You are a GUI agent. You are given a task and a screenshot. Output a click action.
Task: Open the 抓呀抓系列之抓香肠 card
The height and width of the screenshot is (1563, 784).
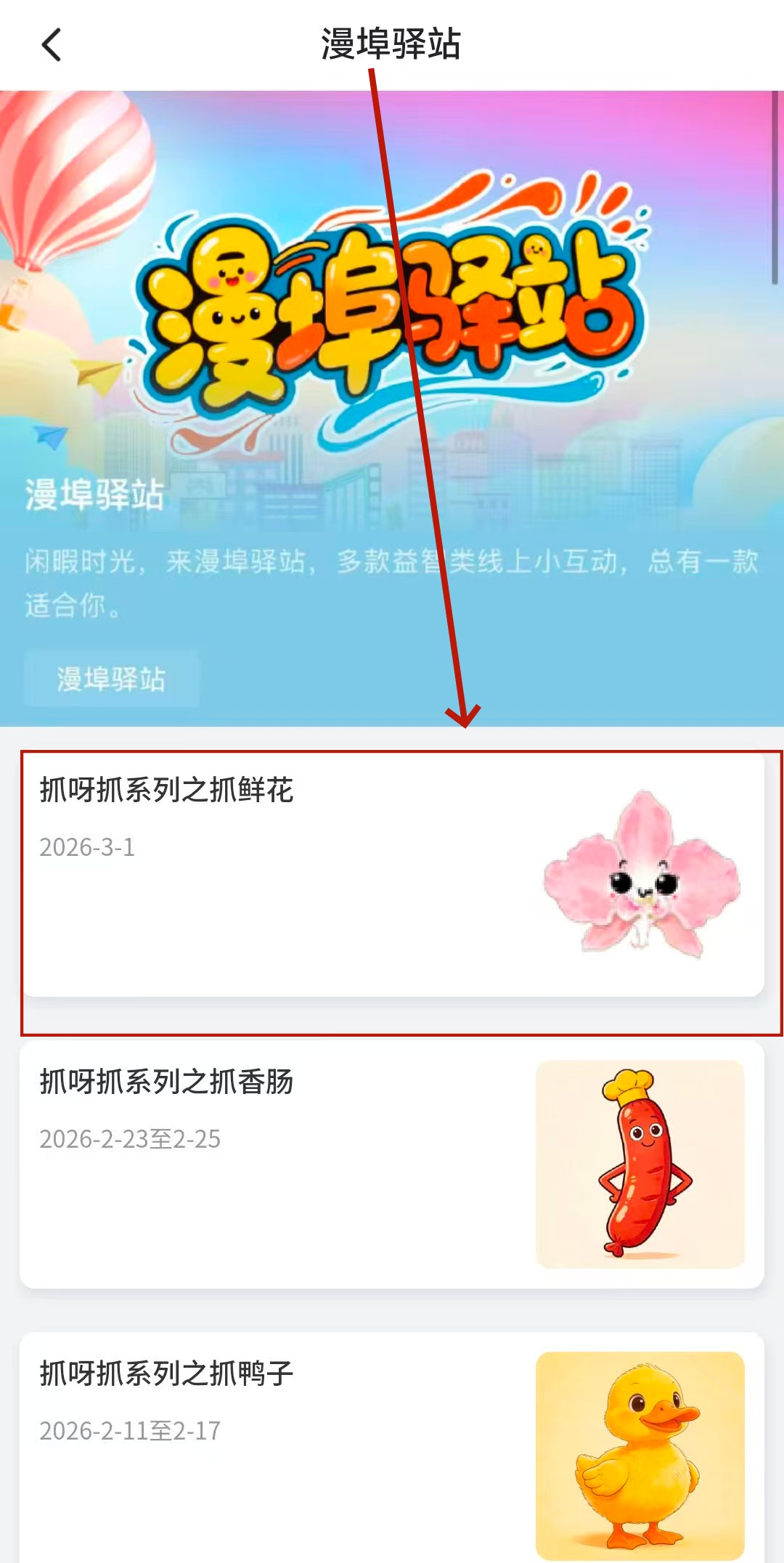coord(392,1164)
